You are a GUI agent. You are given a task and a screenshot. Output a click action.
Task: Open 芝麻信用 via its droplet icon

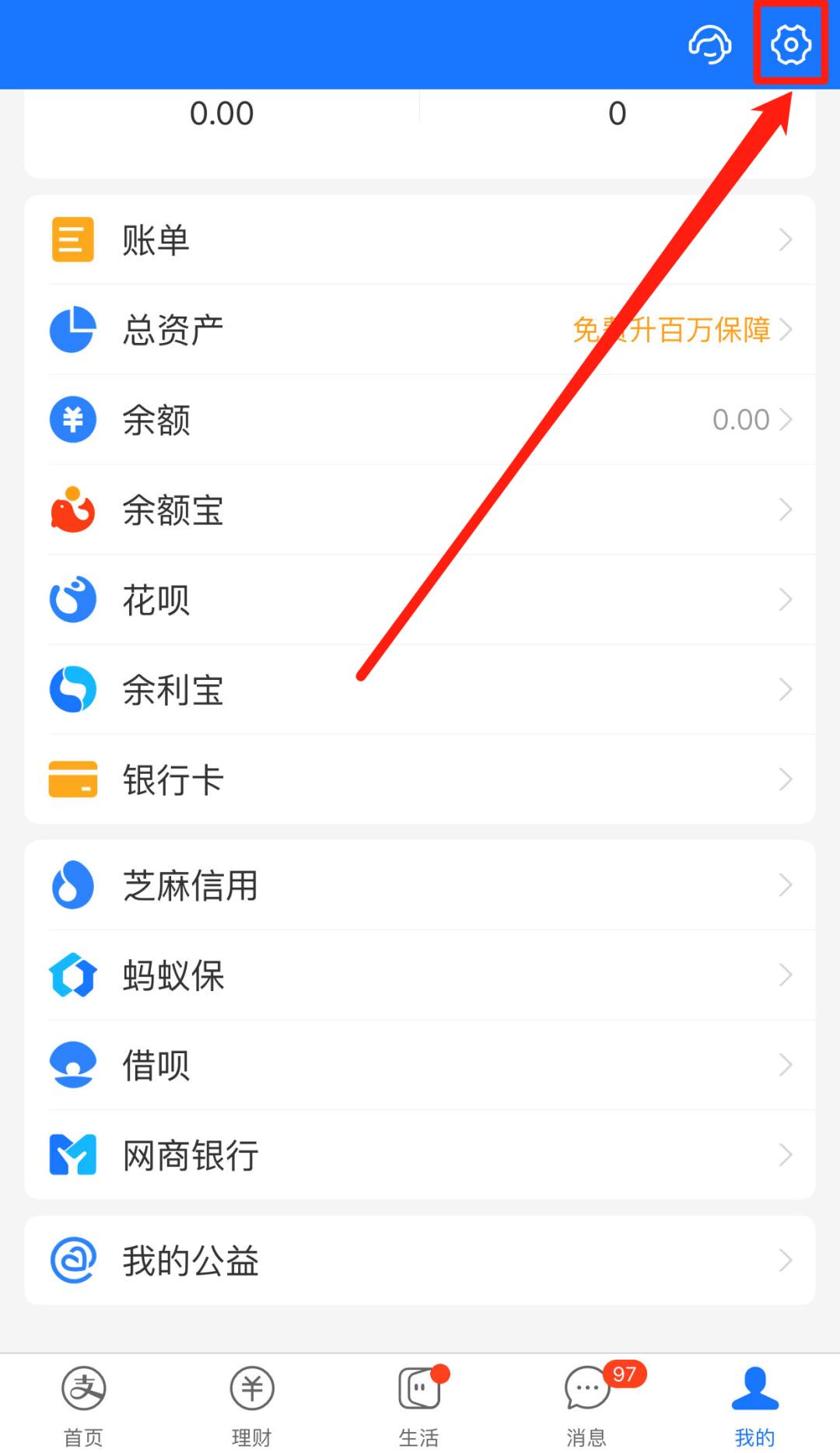tap(72, 884)
